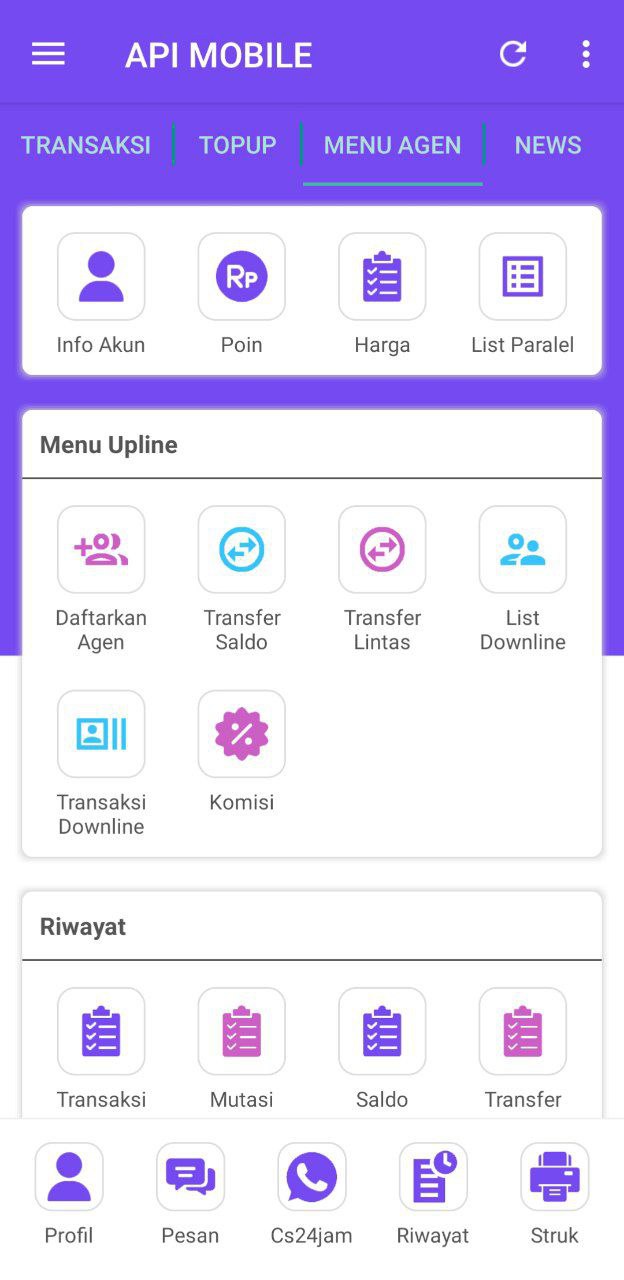Switch to the TRANSAKSI tab
Screen dimensions: 624x1280
(x=86, y=145)
